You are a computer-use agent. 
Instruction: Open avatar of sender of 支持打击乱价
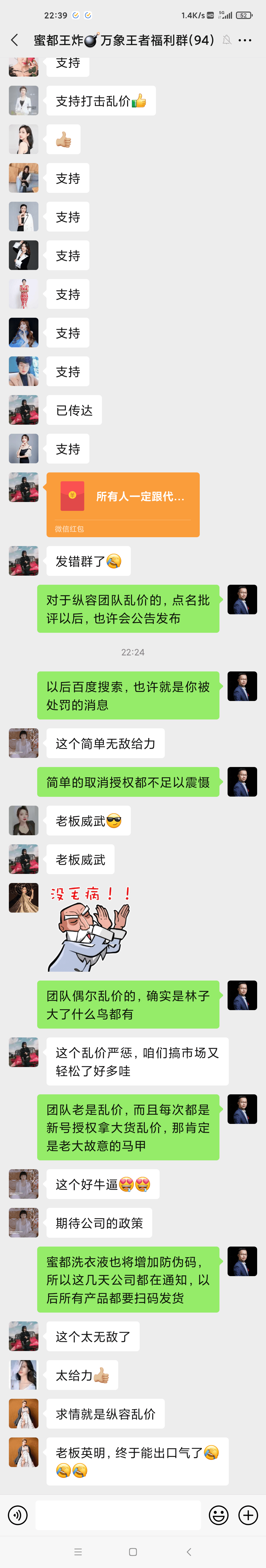(x=24, y=100)
